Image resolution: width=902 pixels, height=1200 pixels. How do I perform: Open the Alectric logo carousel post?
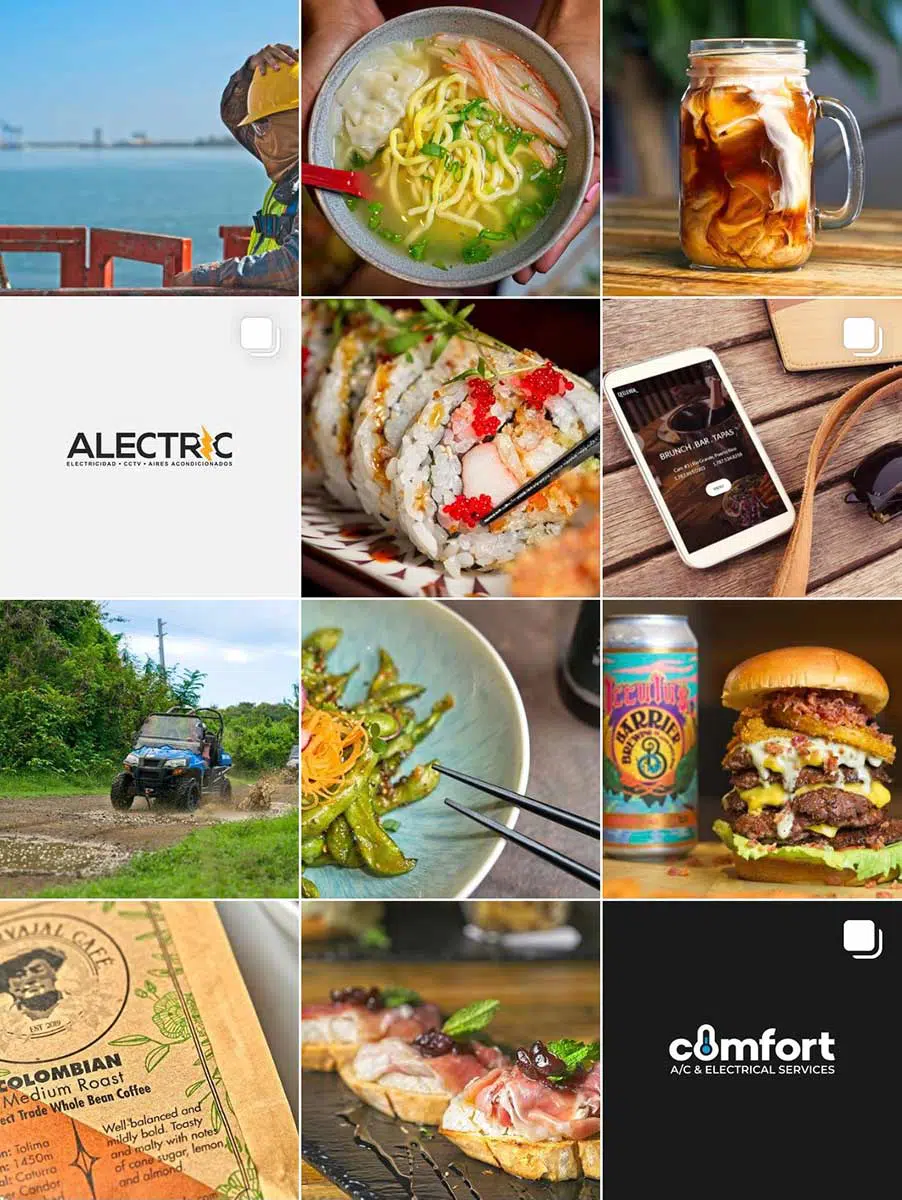pyautogui.click(x=149, y=448)
